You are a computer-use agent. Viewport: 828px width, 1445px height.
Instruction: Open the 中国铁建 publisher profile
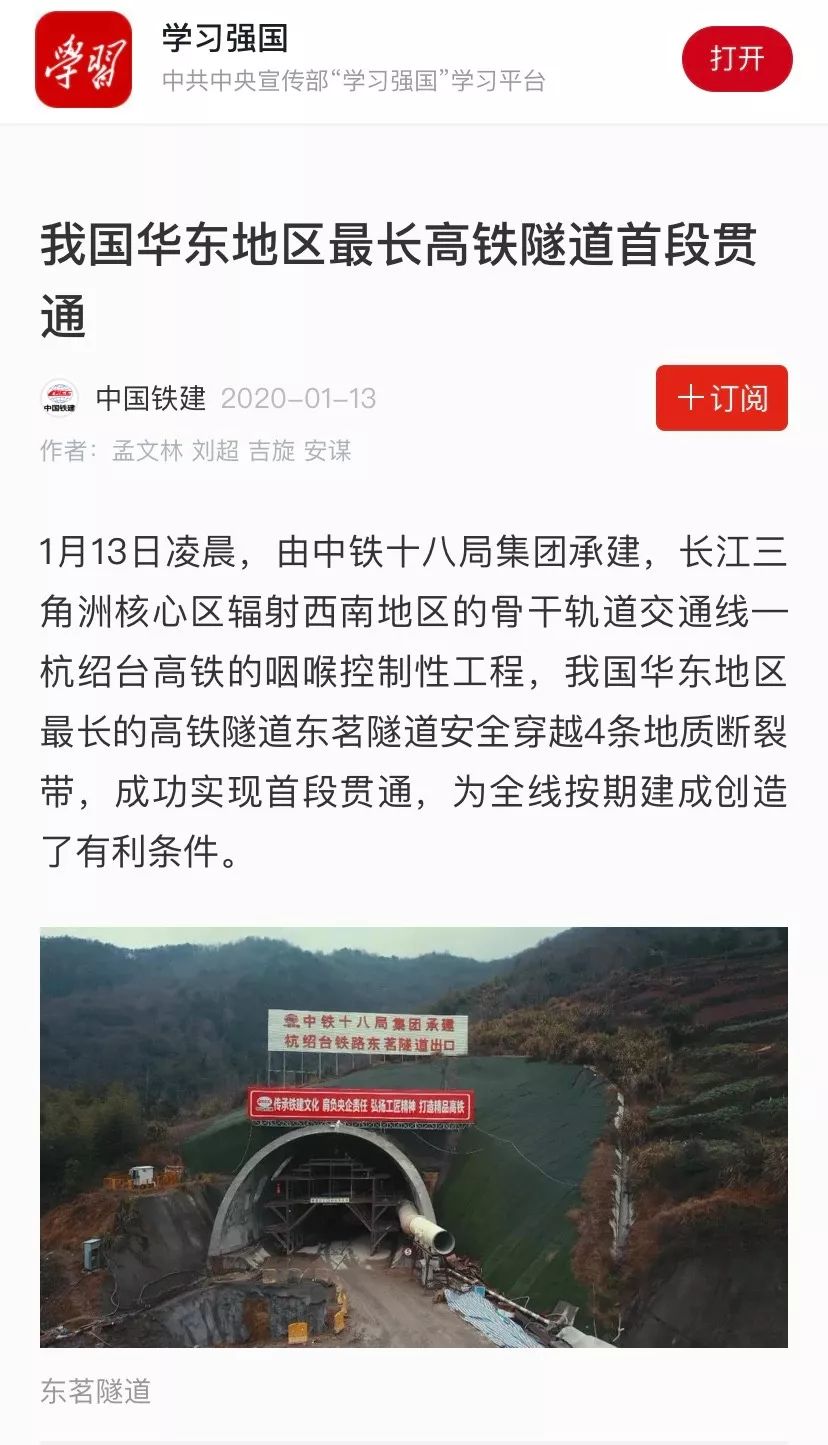150,398
